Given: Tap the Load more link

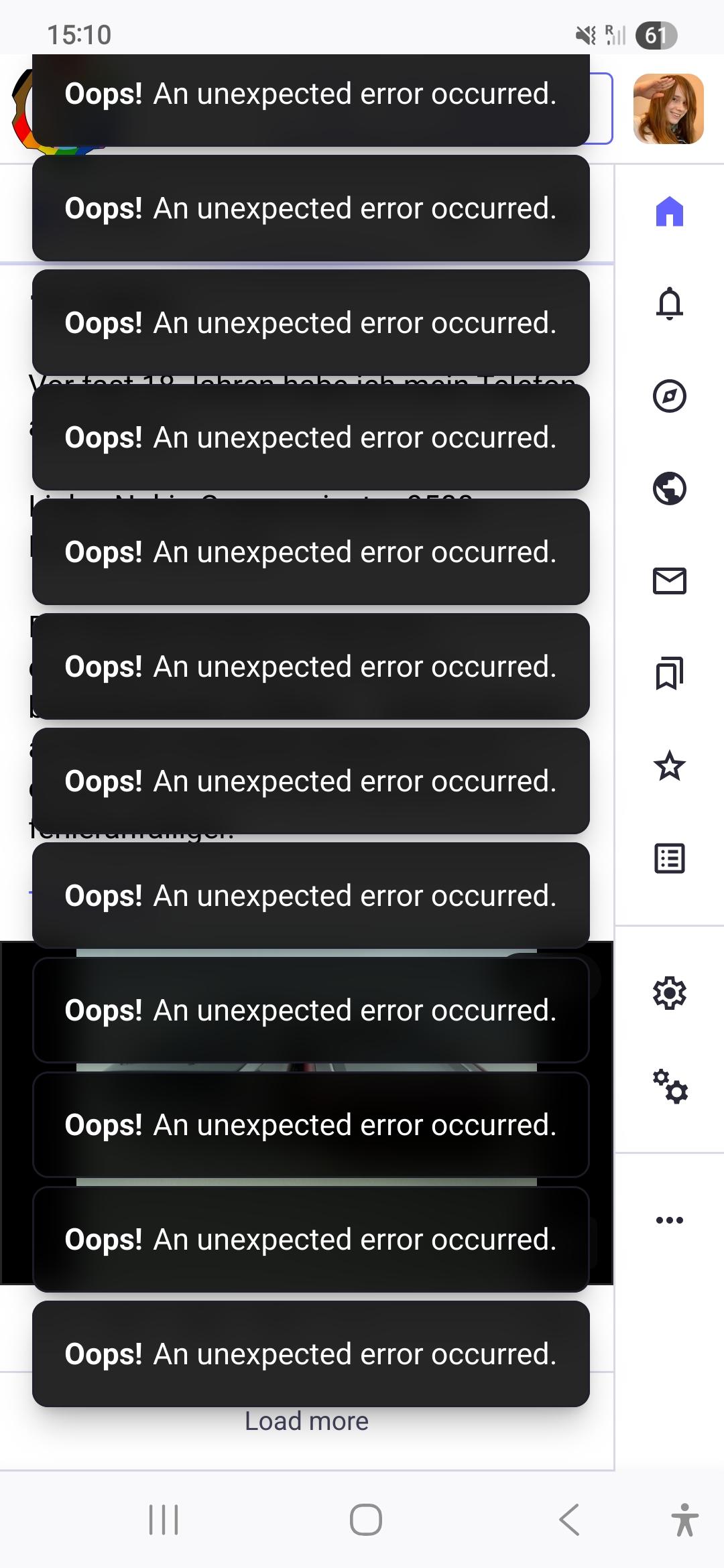Looking at the screenshot, I should pos(306,1421).
